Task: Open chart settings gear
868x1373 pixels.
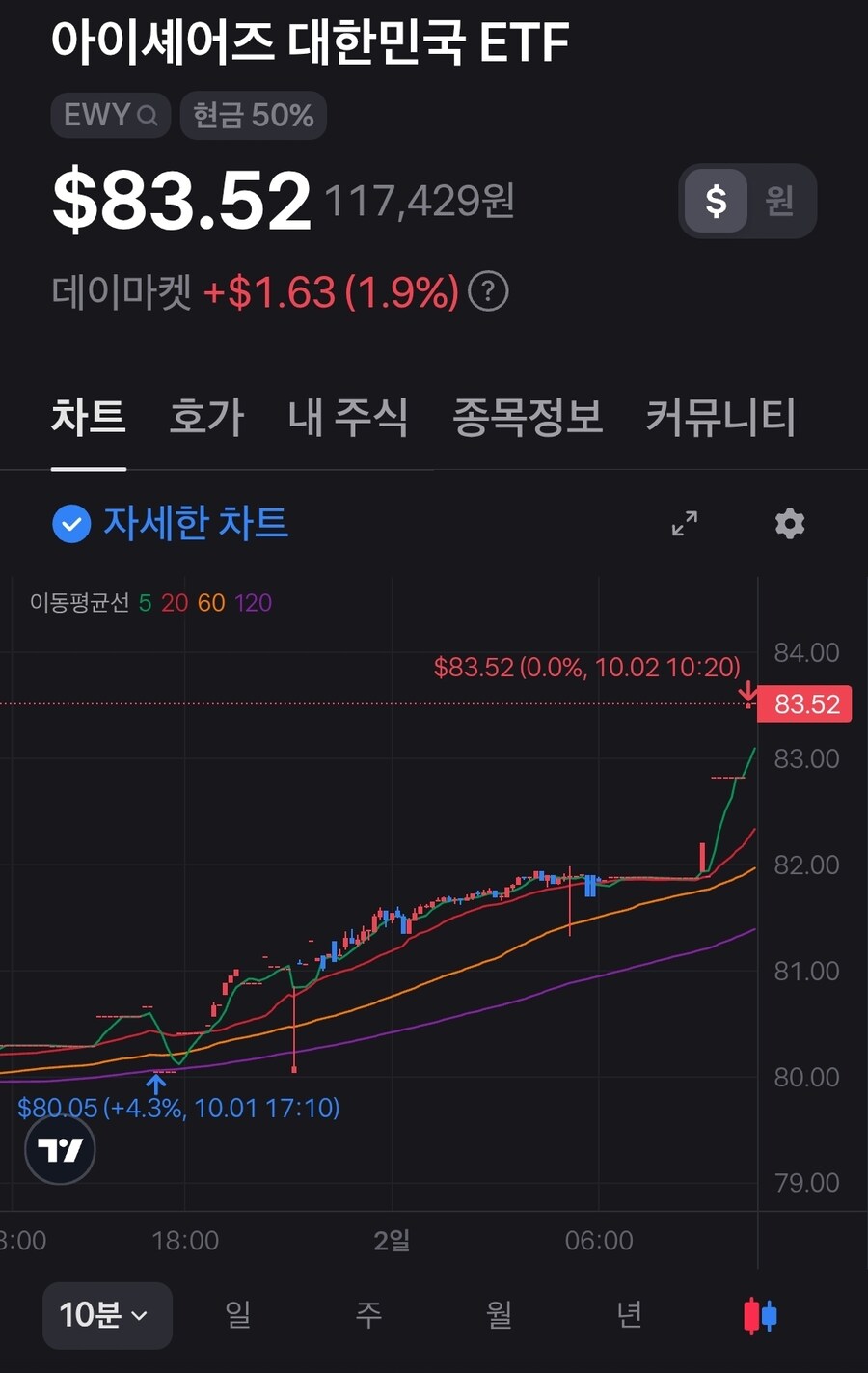Action: click(x=790, y=524)
